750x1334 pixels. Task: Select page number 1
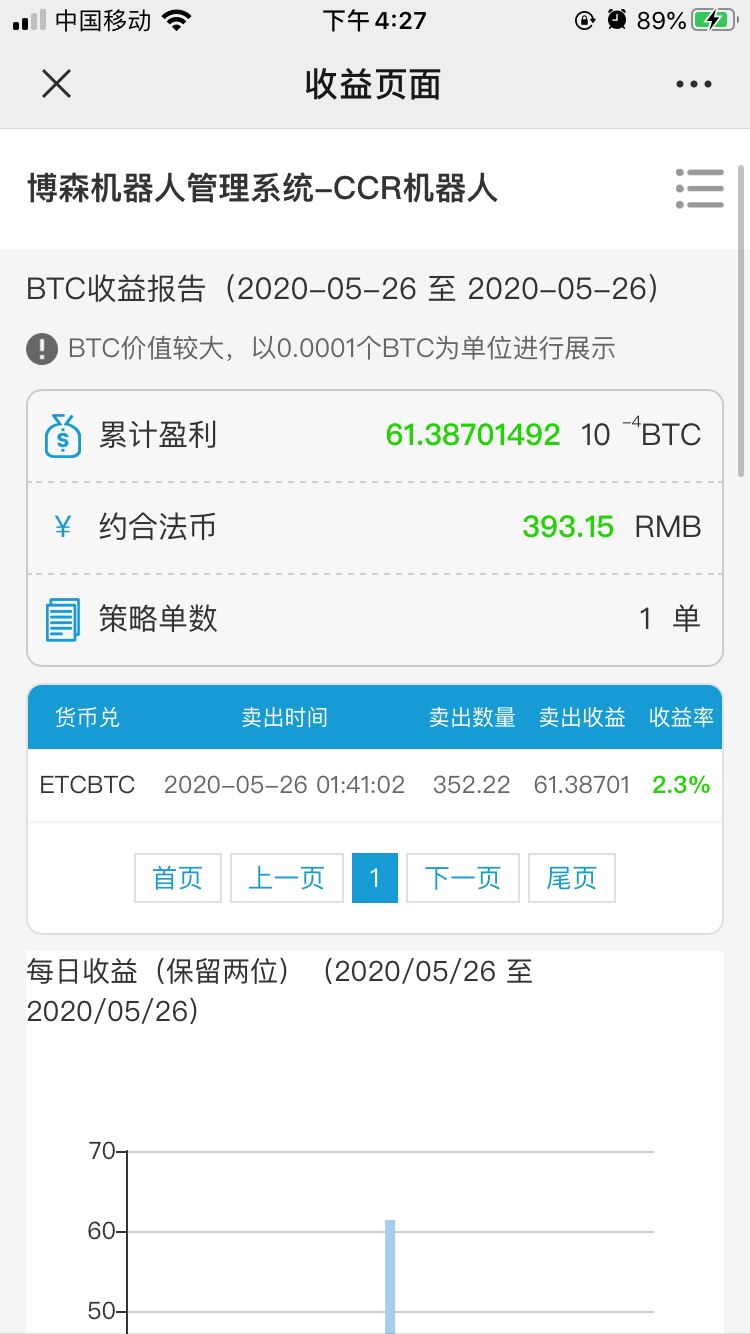(x=375, y=878)
